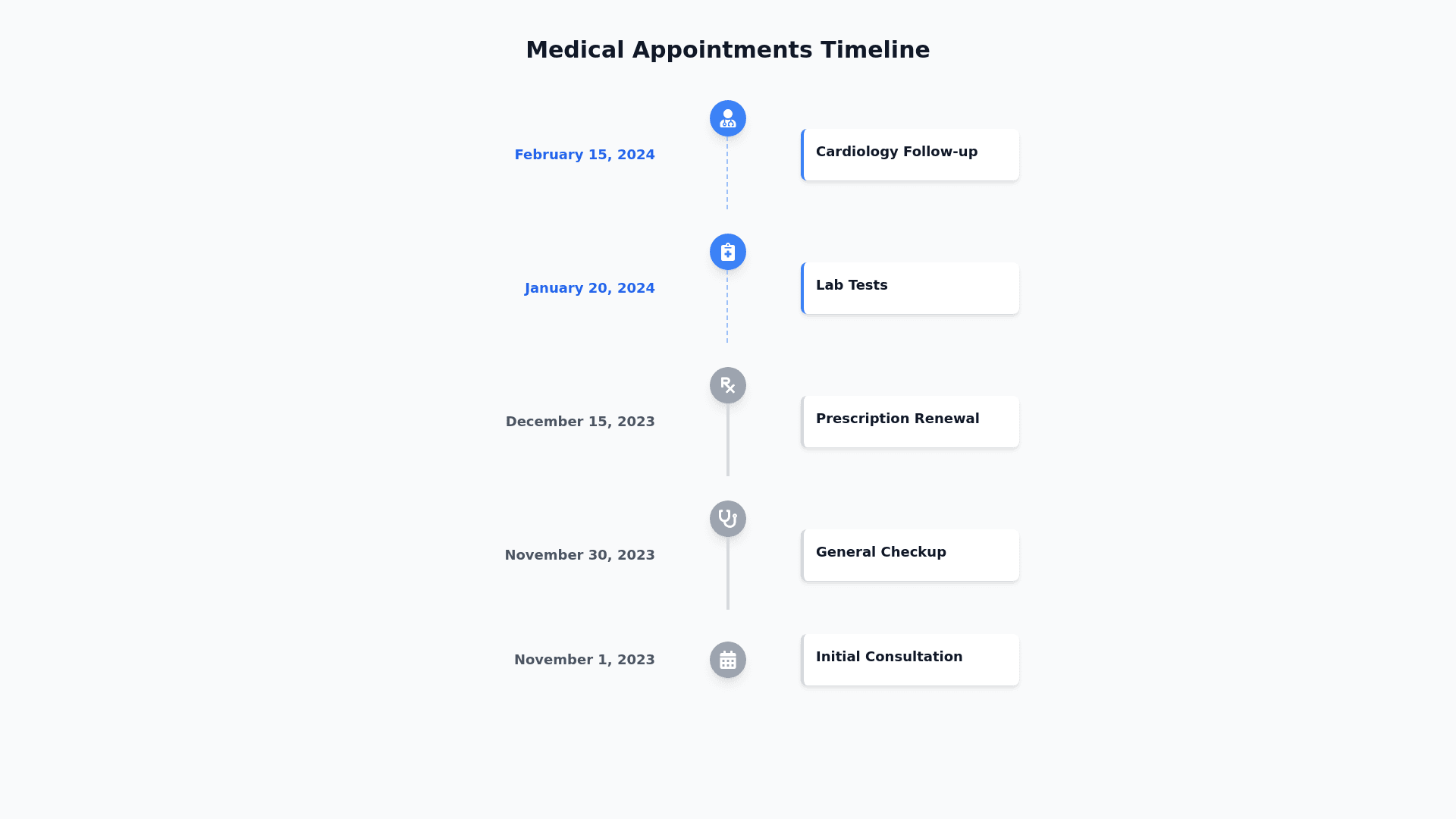Screen dimensions: 1456x819
Task: Open the Prescription Renewal card
Action: 910,422
